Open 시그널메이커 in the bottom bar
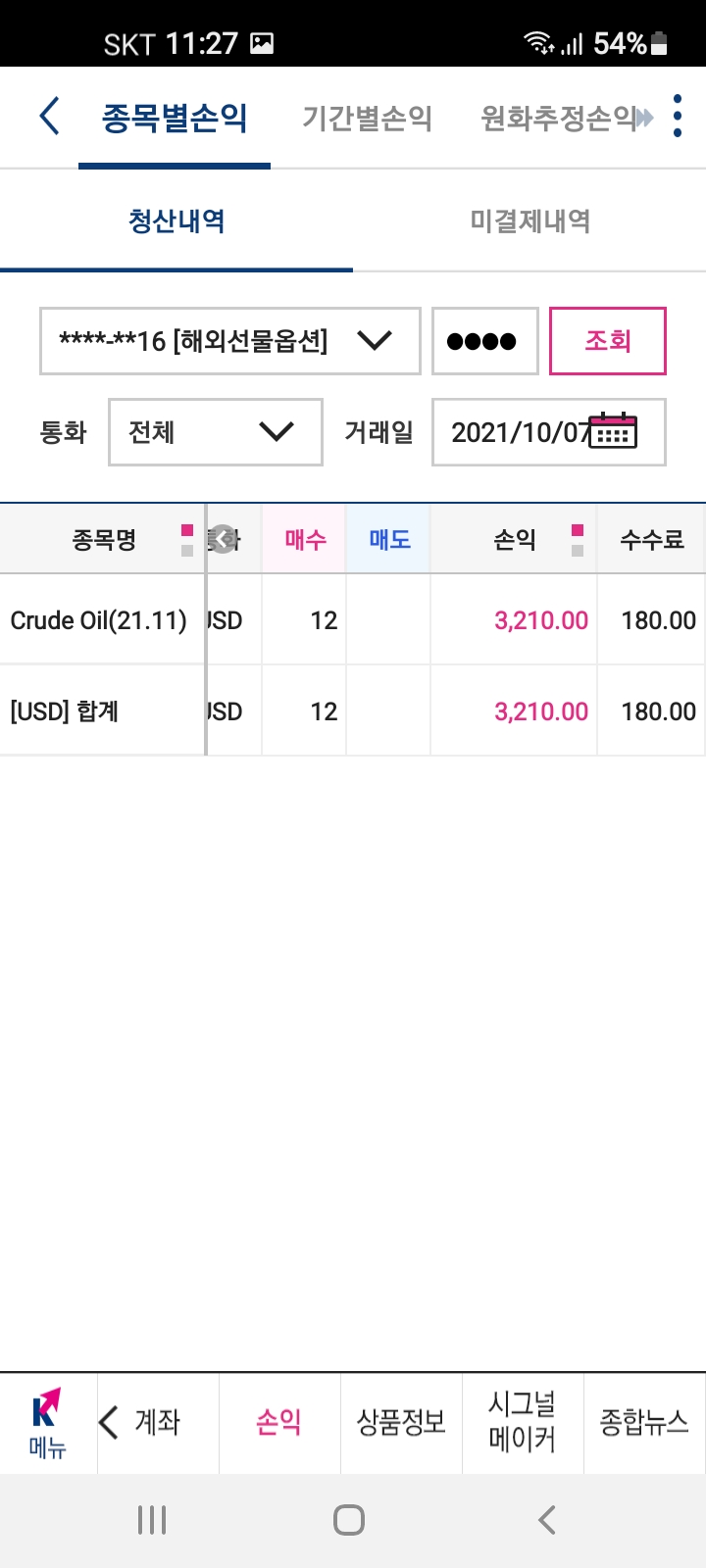Screen dimensions: 706x1568 click(x=523, y=1423)
